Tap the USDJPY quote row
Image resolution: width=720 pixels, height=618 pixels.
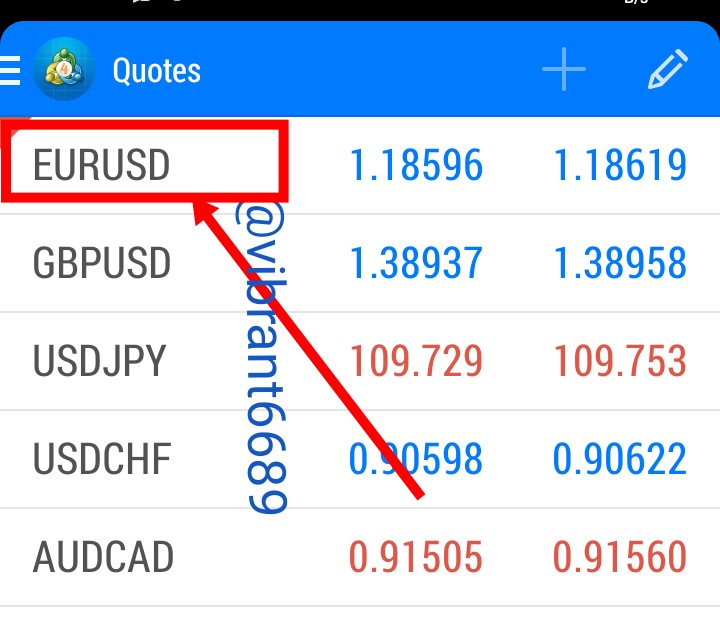pyautogui.click(x=360, y=361)
